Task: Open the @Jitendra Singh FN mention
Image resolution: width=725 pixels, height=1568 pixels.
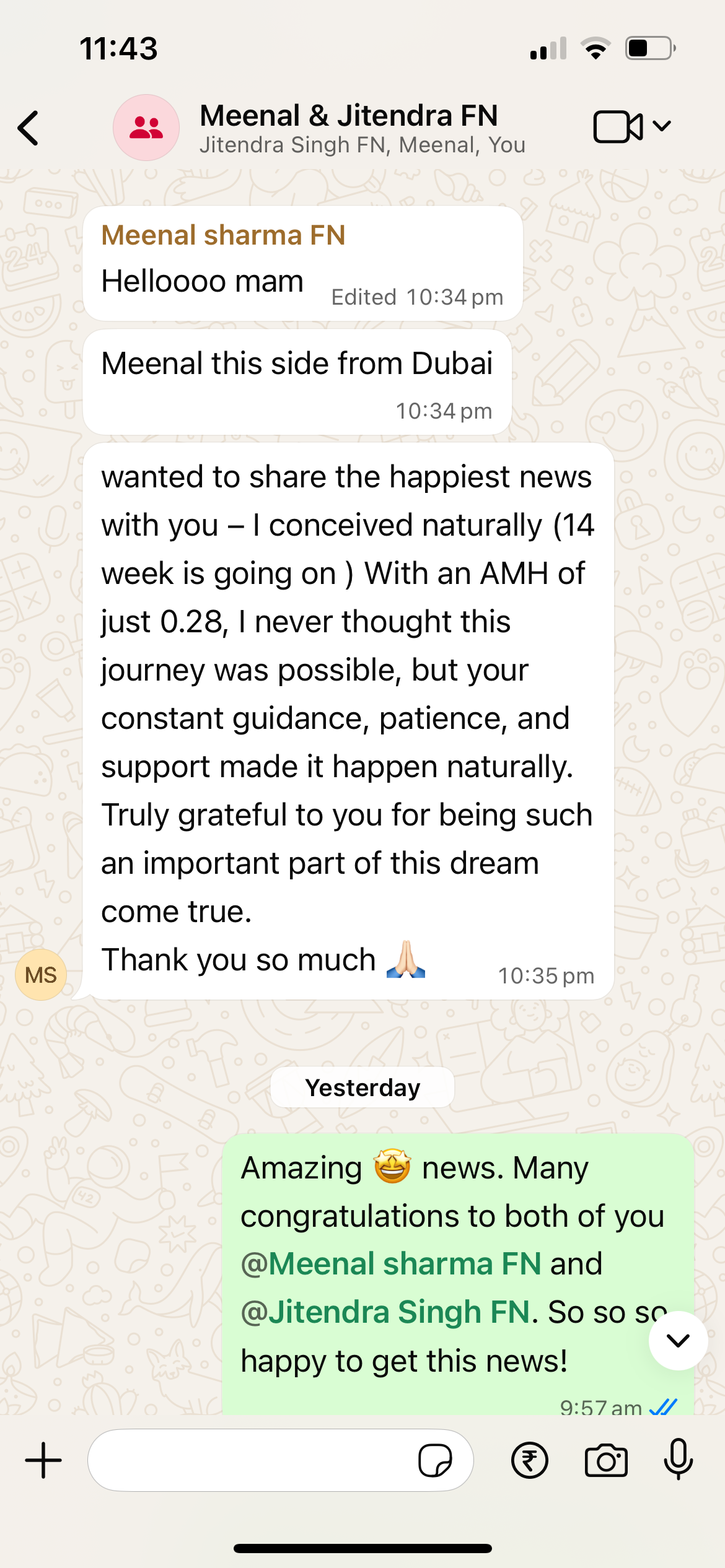Action: 385,1312
